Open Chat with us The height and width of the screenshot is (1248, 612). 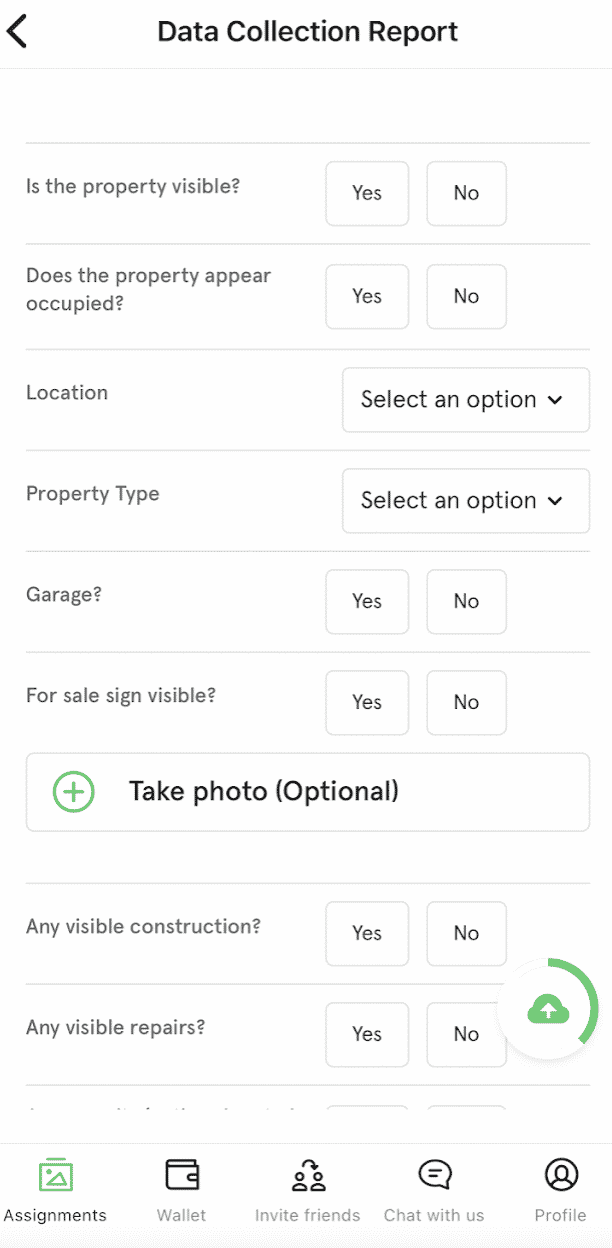coord(434,1191)
